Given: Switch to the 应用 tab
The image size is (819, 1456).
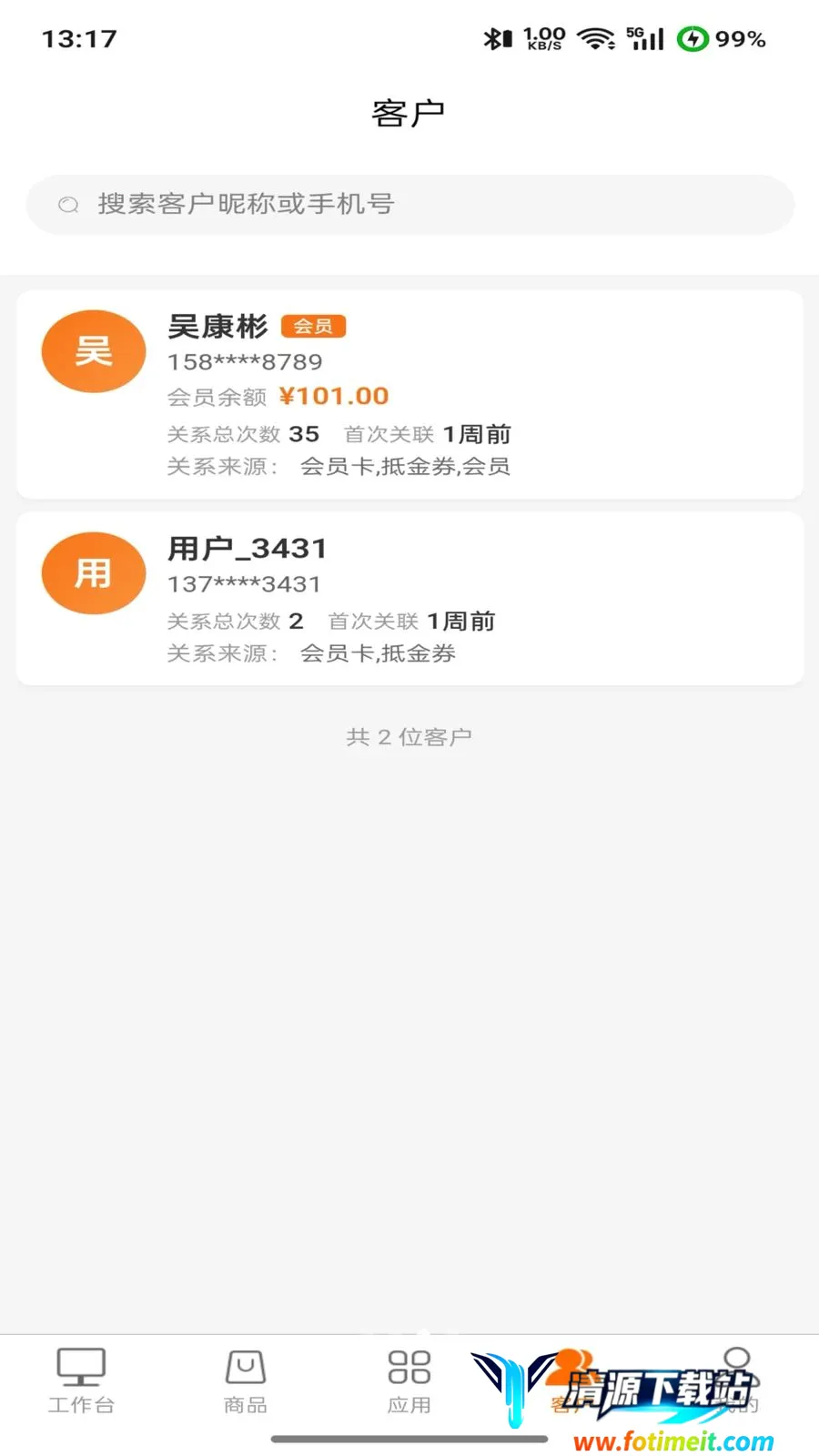Looking at the screenshot, I should point(409,1381).
